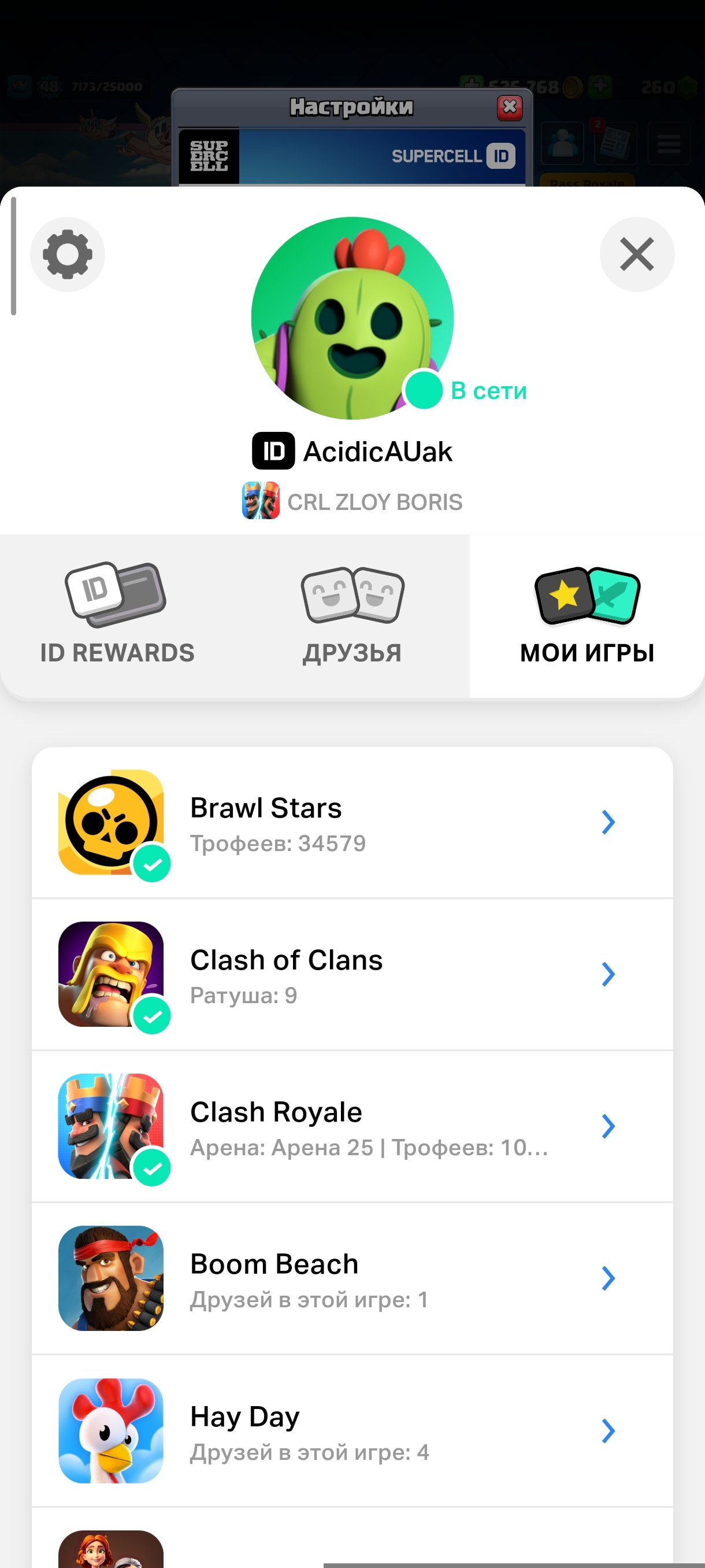705x1568 pixels.
Task: Close the Supercell ID panel
Action: point(636,254)
